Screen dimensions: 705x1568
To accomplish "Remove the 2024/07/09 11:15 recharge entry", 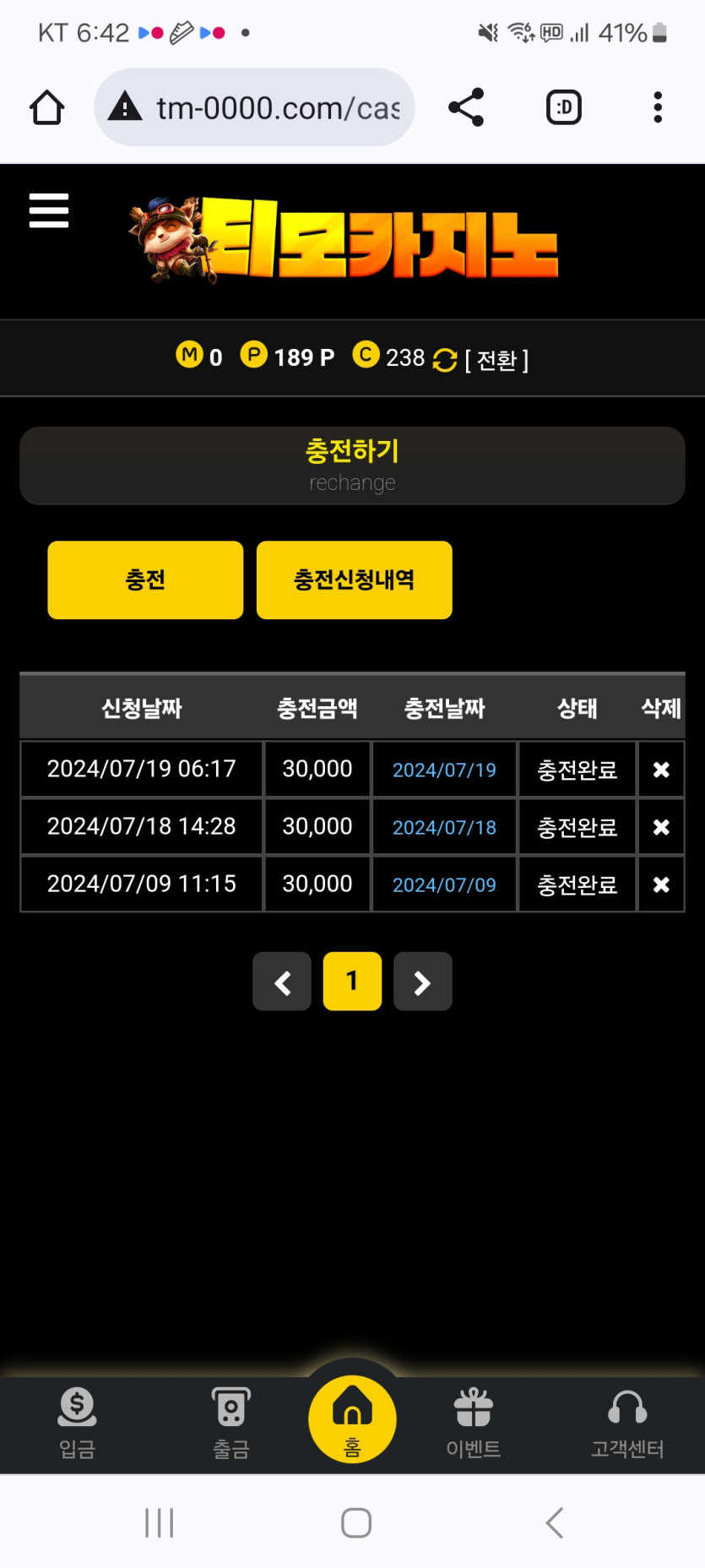I will click(661, 885).
